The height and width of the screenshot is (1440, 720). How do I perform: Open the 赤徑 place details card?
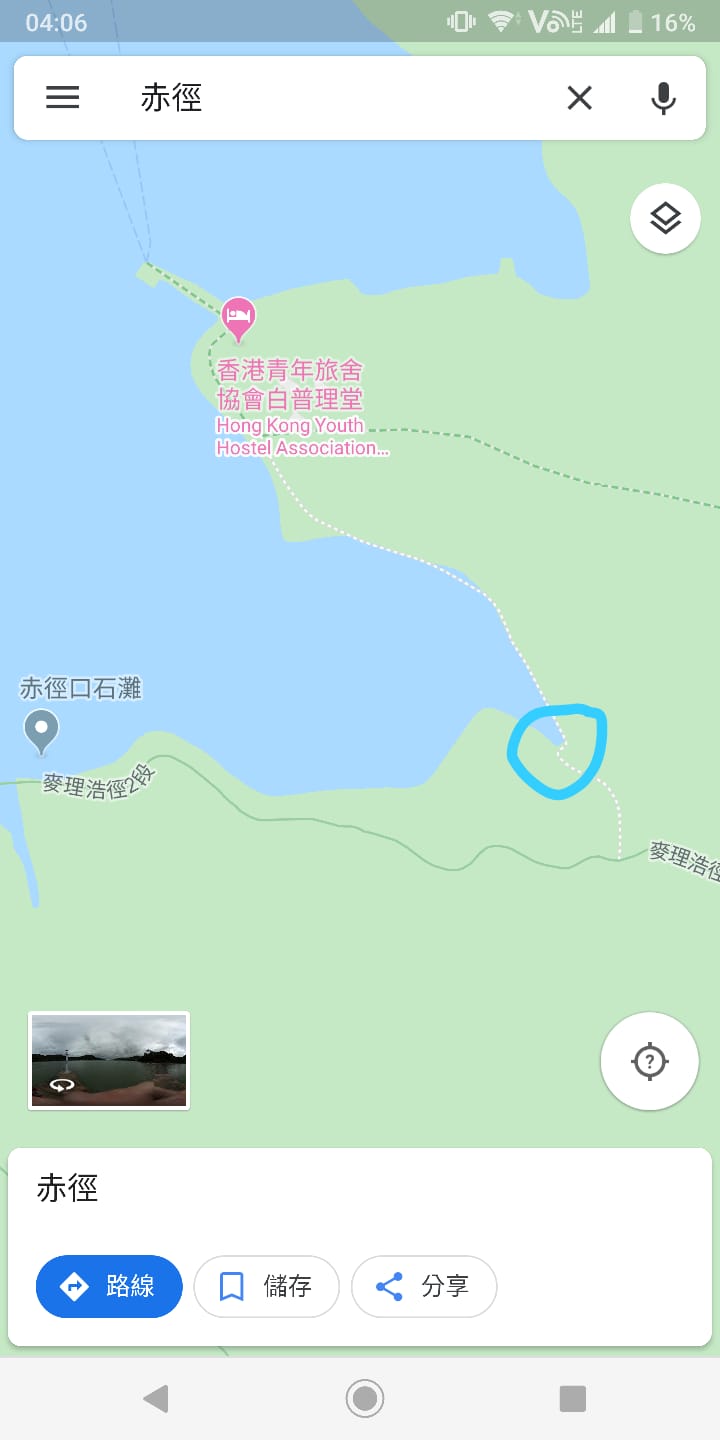(x=360, y=1191)
